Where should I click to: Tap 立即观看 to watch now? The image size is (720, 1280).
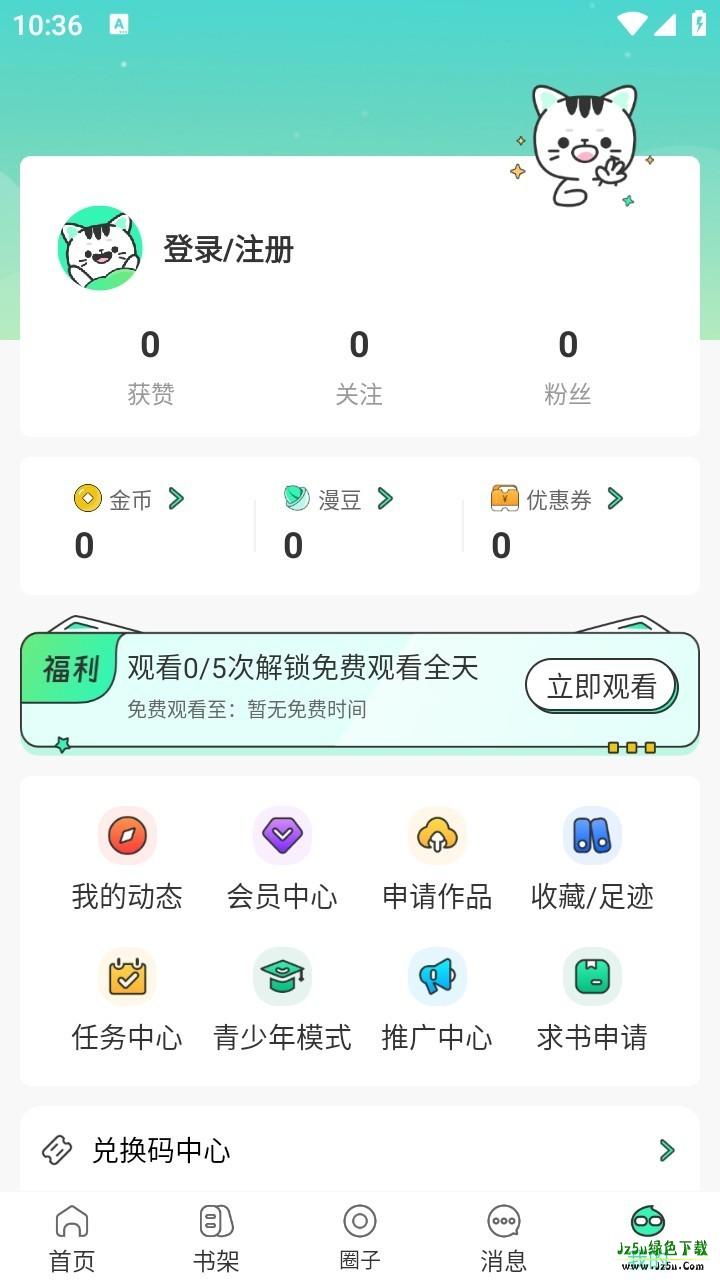coord(601,686)
